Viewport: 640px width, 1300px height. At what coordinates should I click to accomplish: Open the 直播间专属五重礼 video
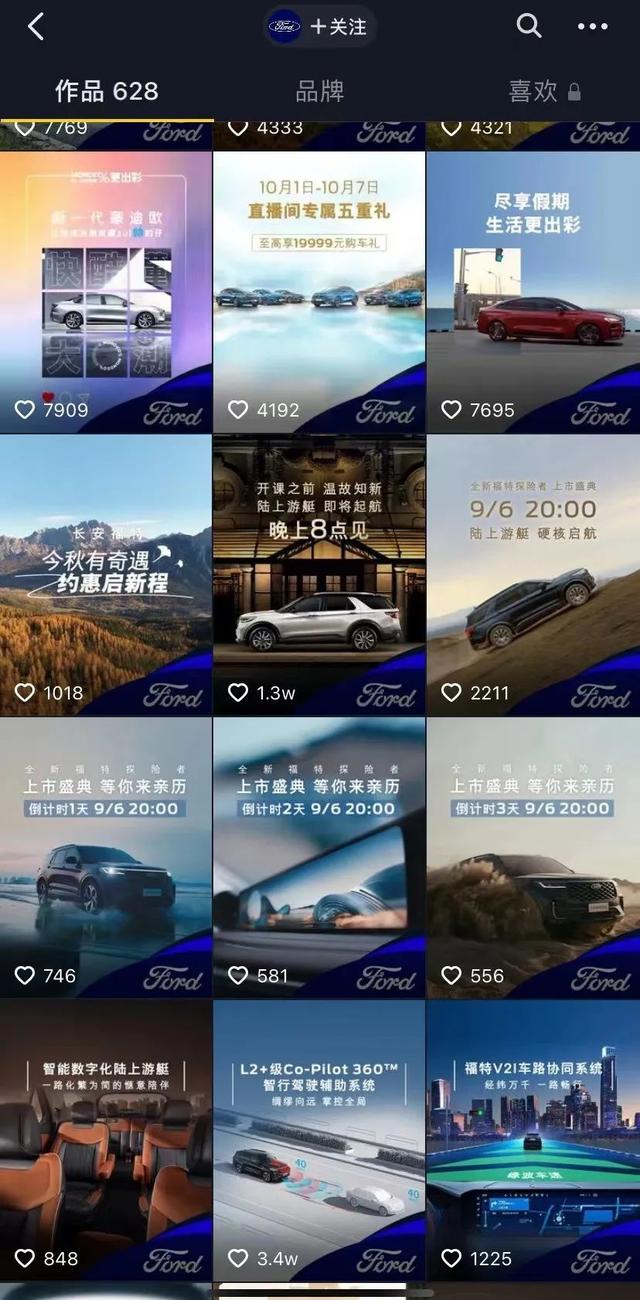(x=319, y=292)
